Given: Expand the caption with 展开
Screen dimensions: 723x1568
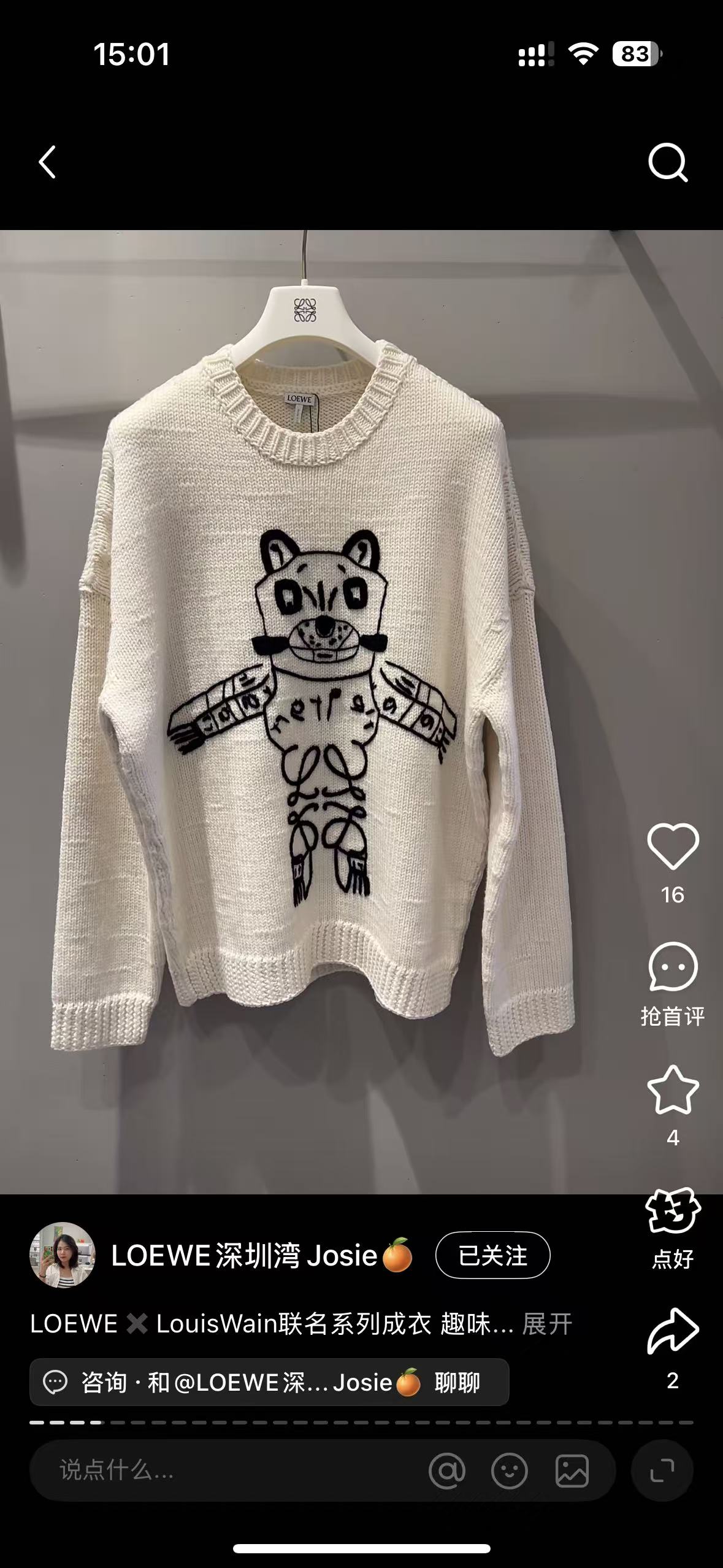Looking at the screenshot, I should click(x=547, y=1324).
